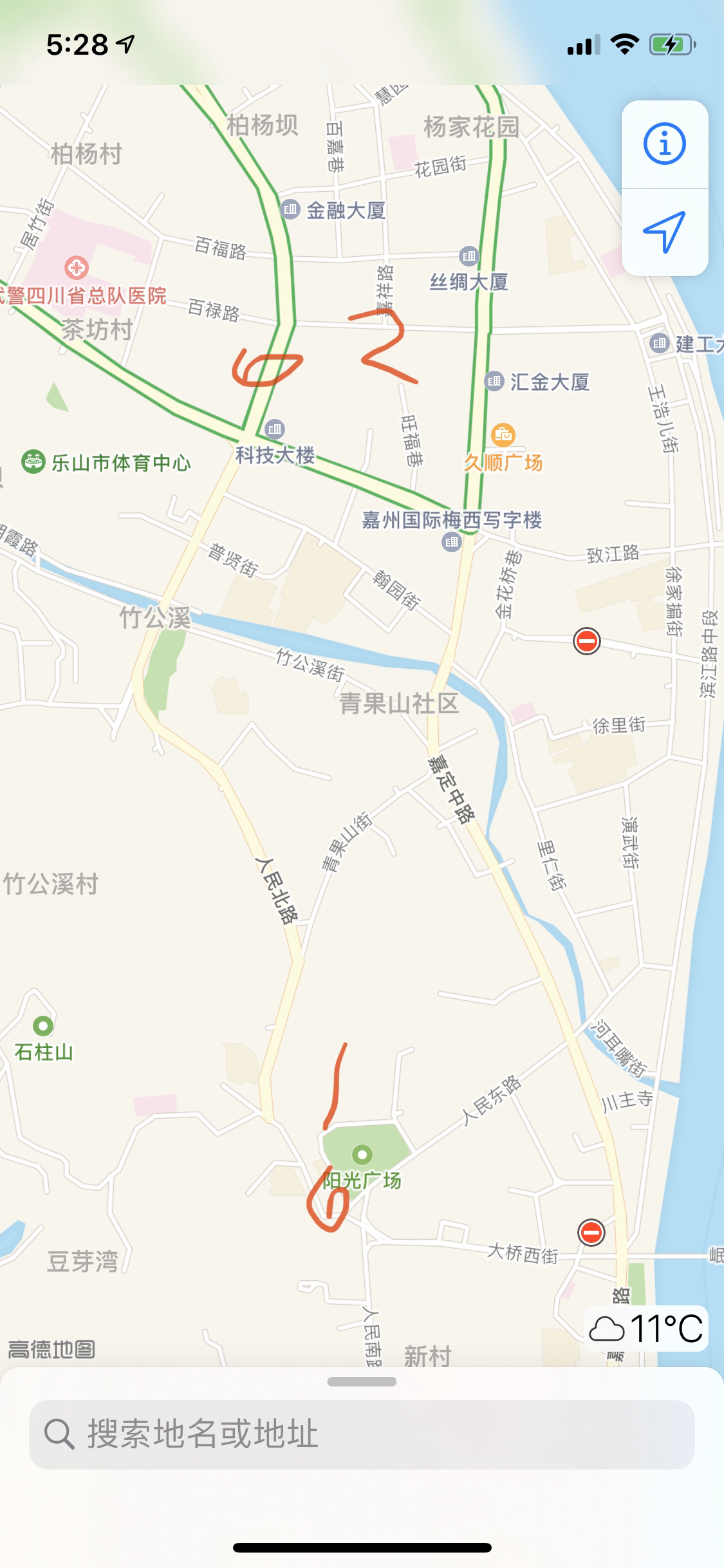The height and width of the screenshot is (1568, 724).
Task: Tap the road closure sign near 大桥西街
Action: coord(591,1232)
